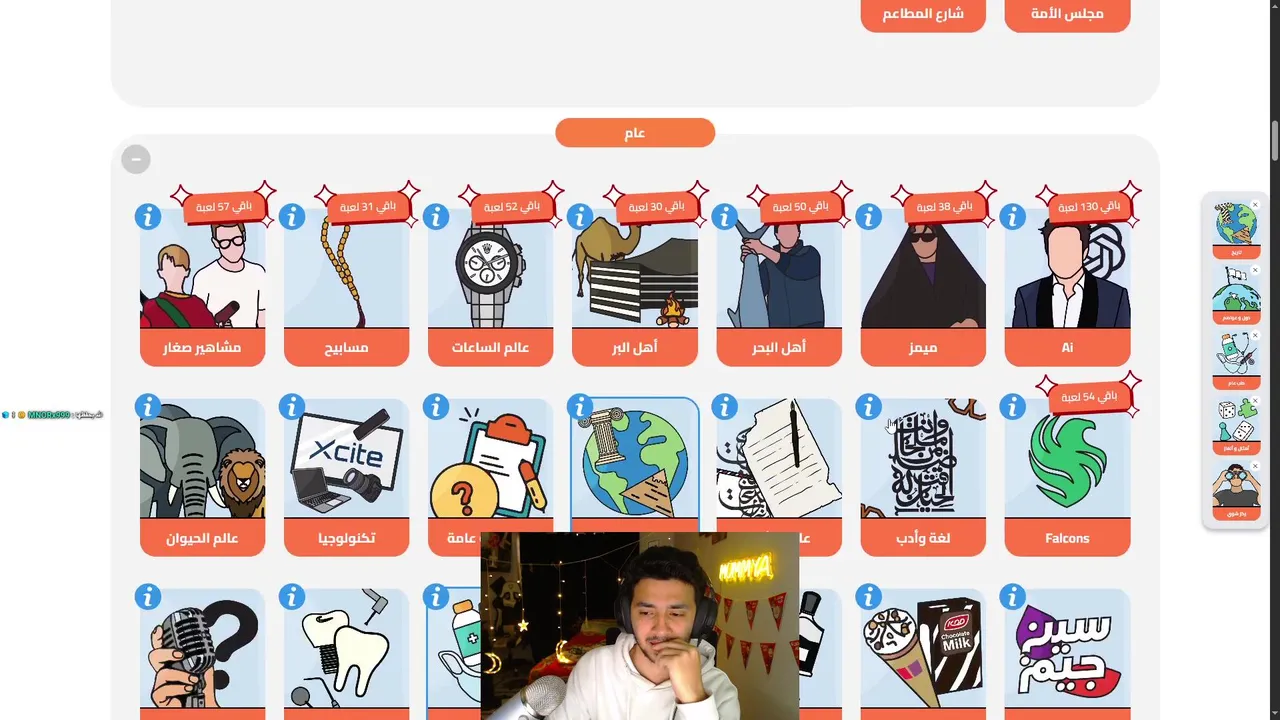View info about the مسابيح category

(x=292, y=217)
